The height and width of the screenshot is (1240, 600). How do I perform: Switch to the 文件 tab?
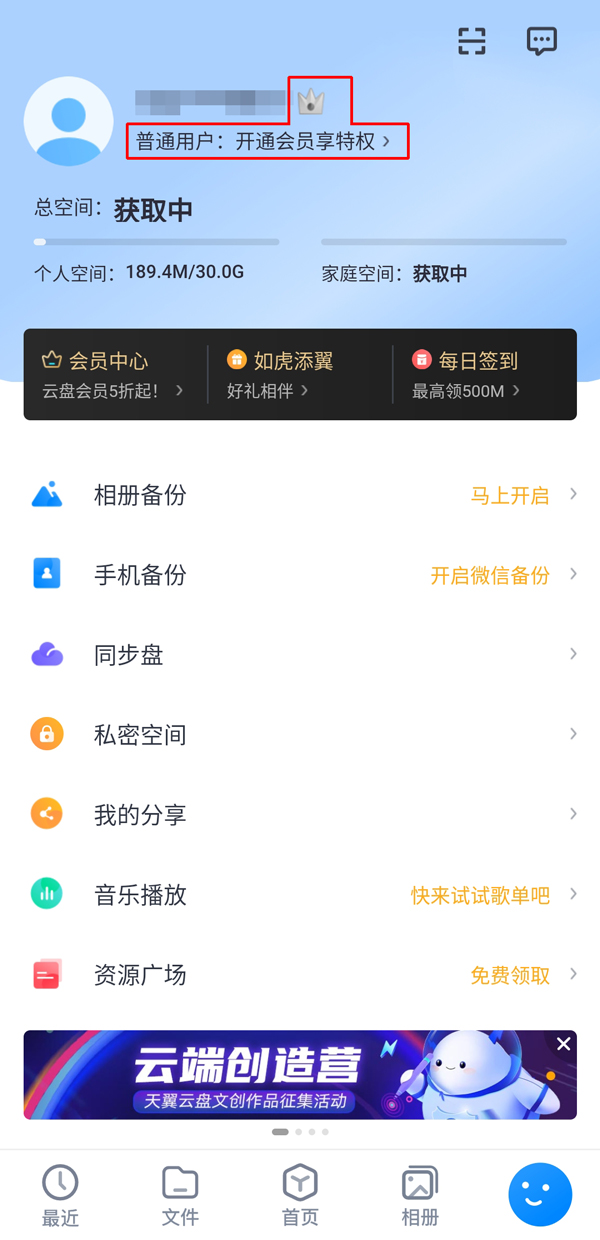pyautogui.click(x=180, y=1196)
